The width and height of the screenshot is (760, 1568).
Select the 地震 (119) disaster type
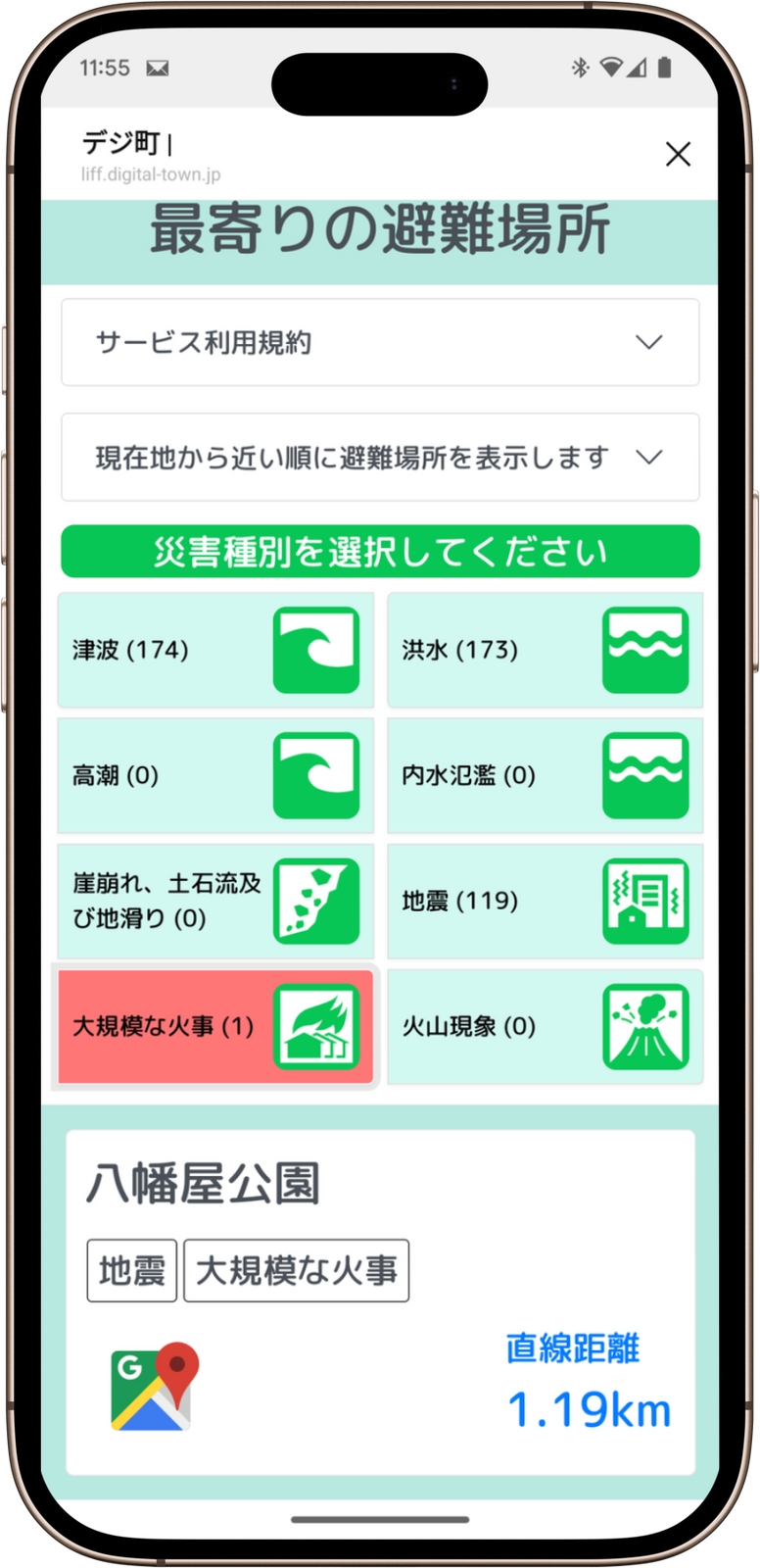545,901
